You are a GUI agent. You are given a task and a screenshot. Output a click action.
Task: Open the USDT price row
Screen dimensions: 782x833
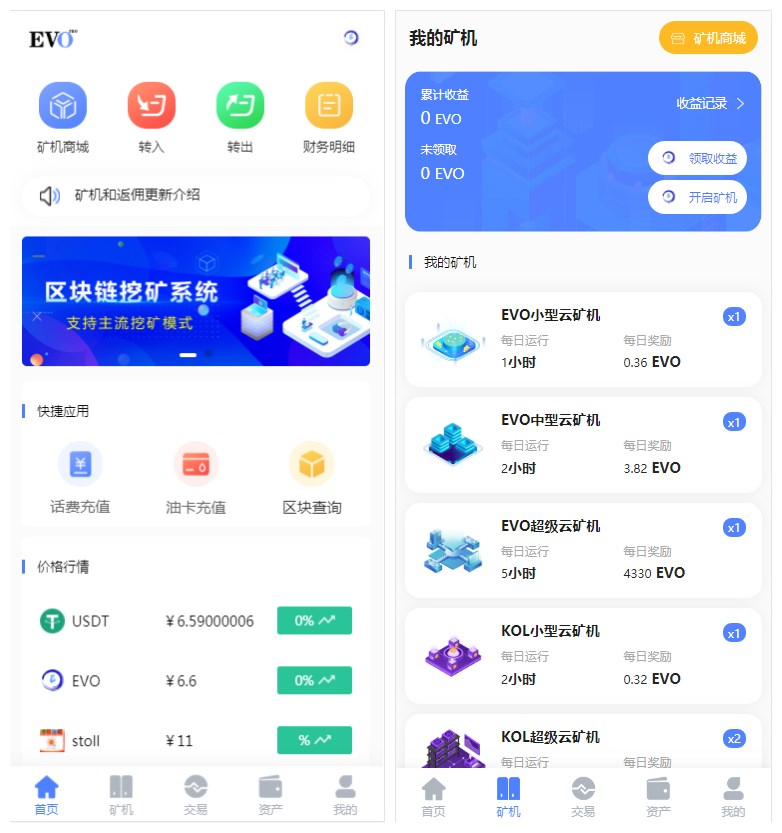(196, 621)
